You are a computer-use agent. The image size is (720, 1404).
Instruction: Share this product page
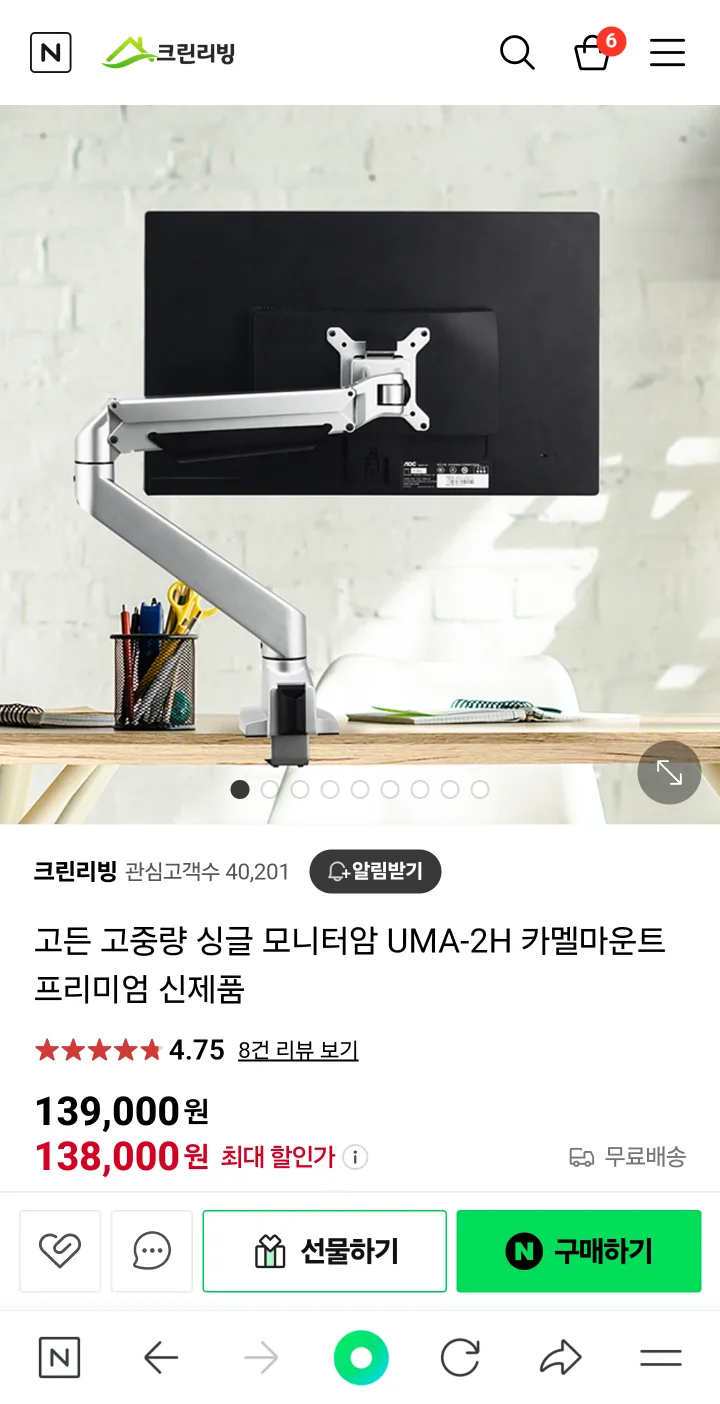tap(560, 1358)
